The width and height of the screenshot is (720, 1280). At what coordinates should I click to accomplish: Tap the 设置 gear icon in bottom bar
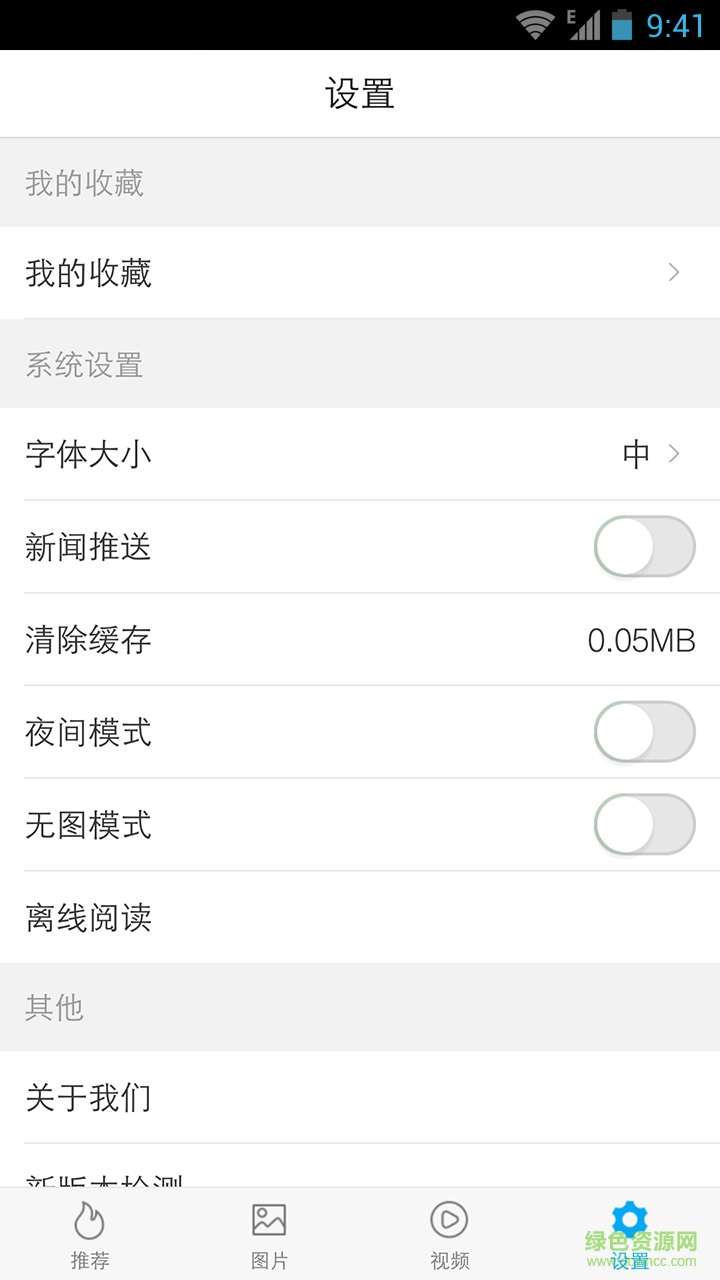pos(628,1220)
